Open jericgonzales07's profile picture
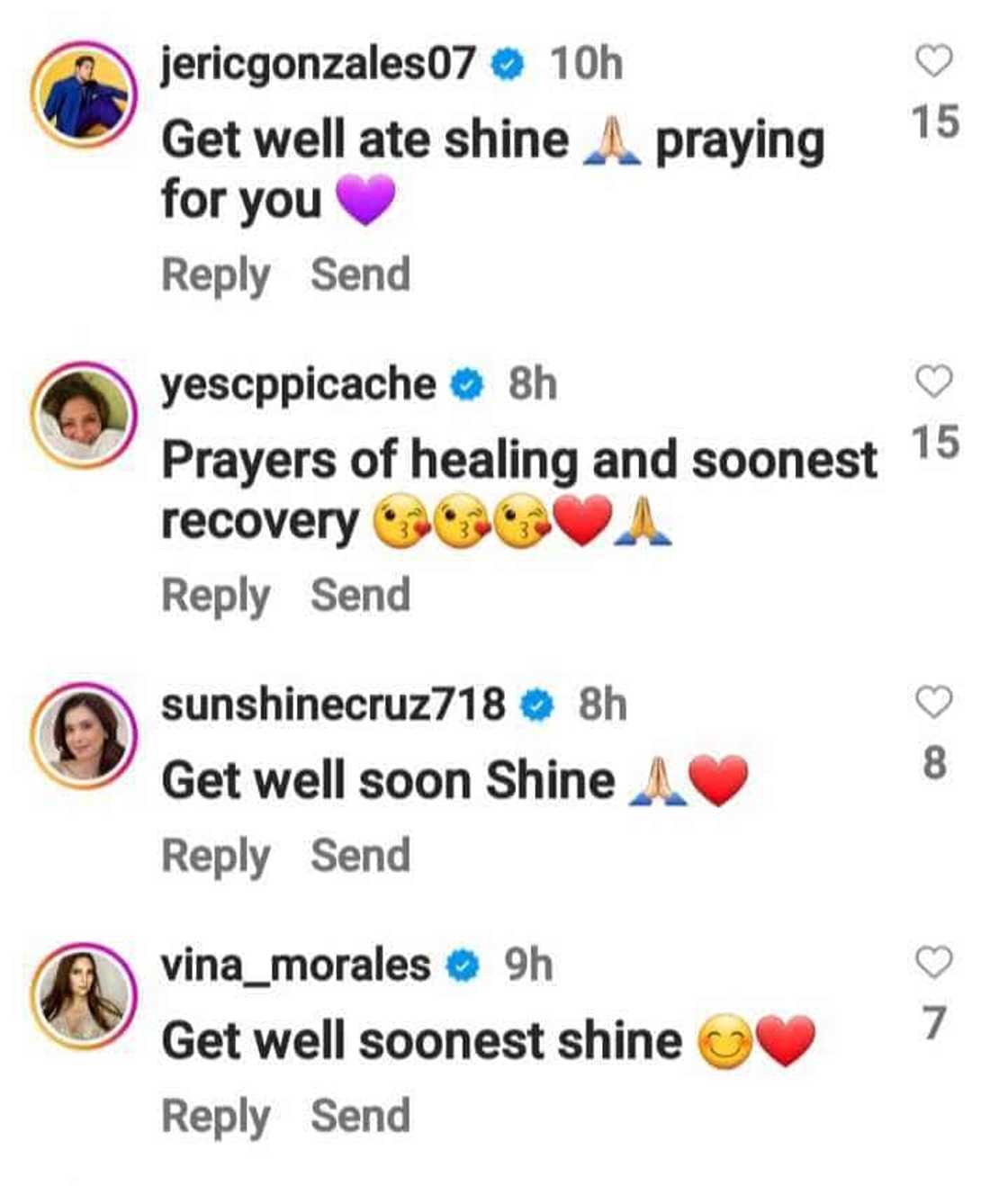 point(84,94)
